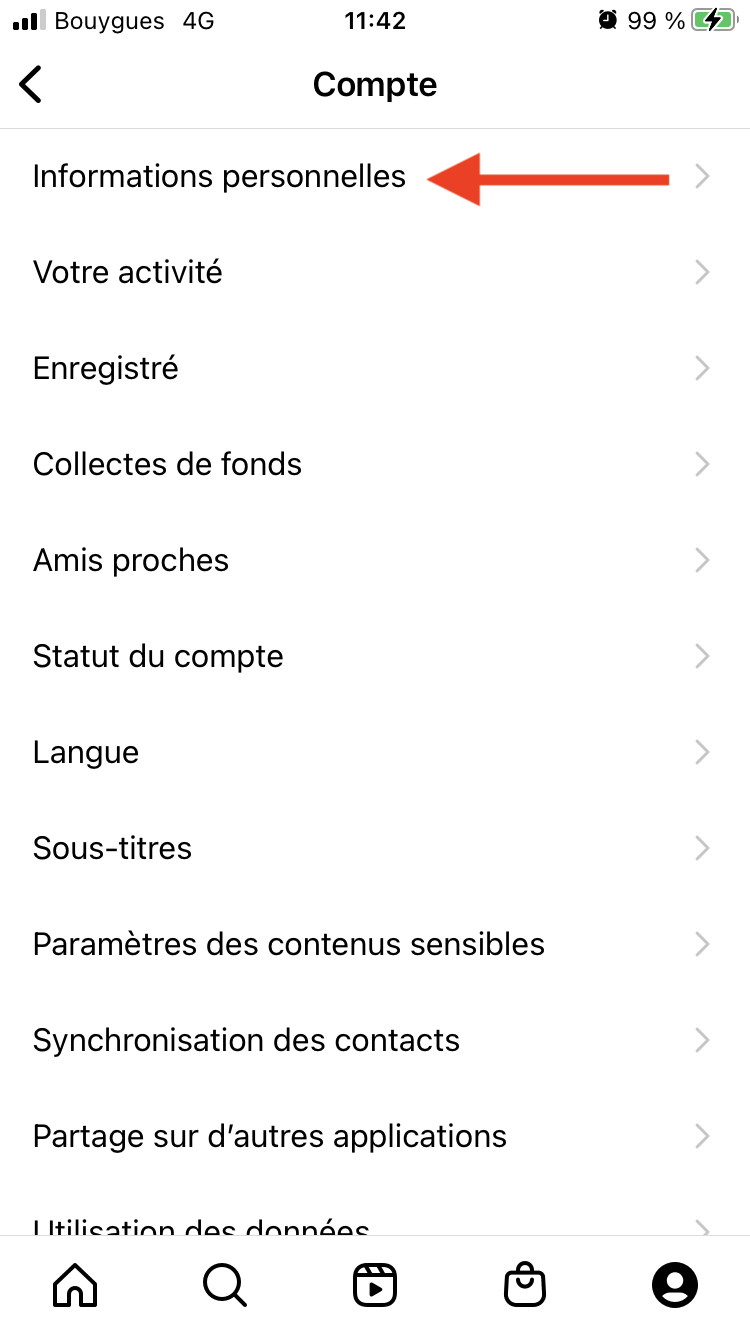This screenshot has height=1334, width=750.
Task: Open Partage sur d'autres applications
Action: 375,1136
